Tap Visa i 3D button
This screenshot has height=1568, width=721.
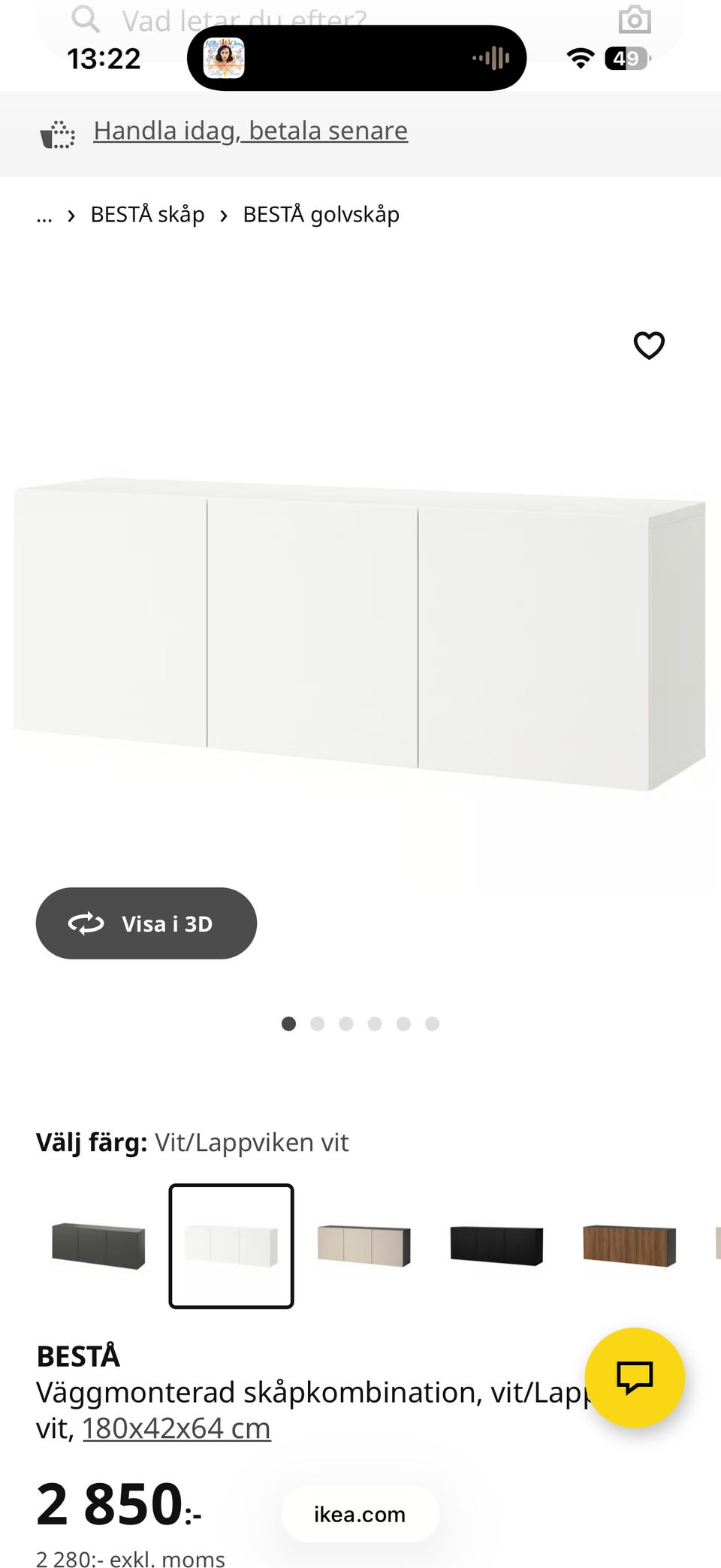click(x=146, y=923)
